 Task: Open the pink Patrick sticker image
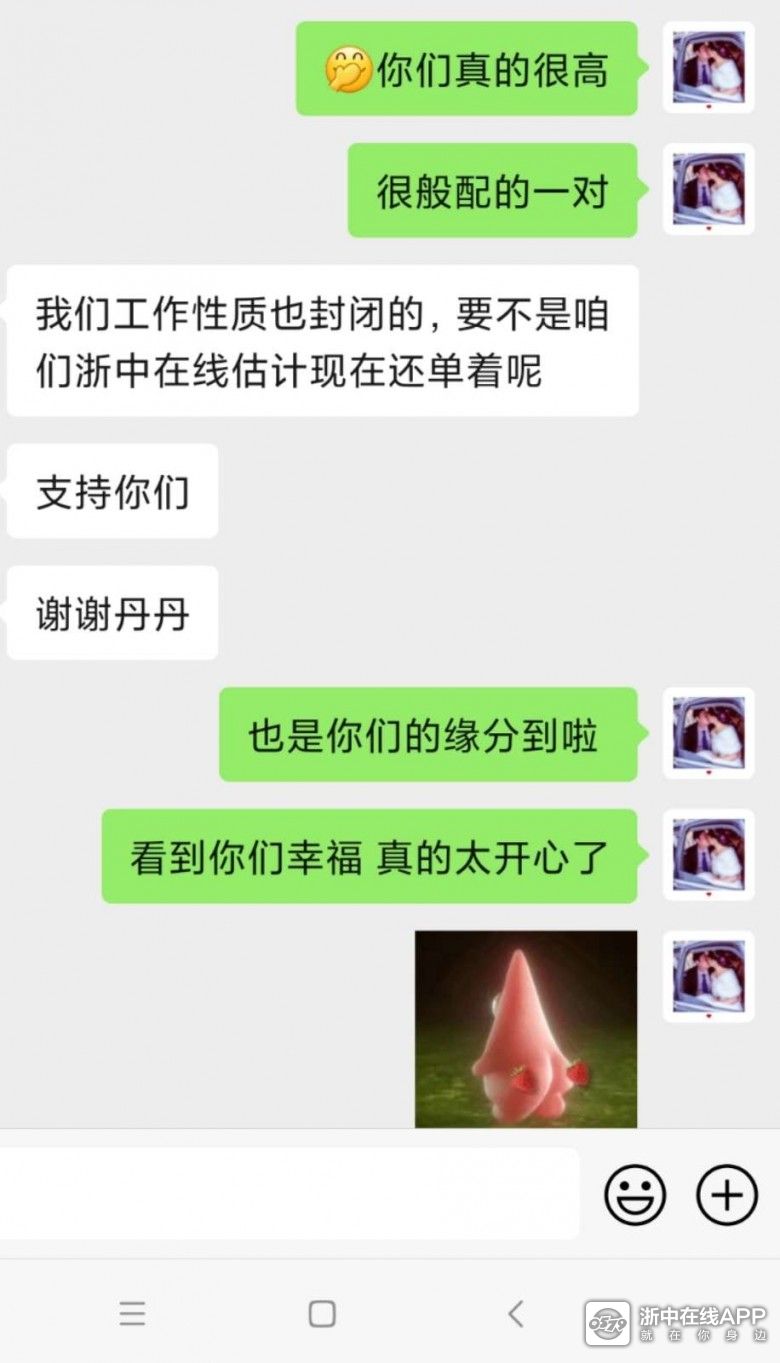pyautogui.click(x=526, y=1028)
